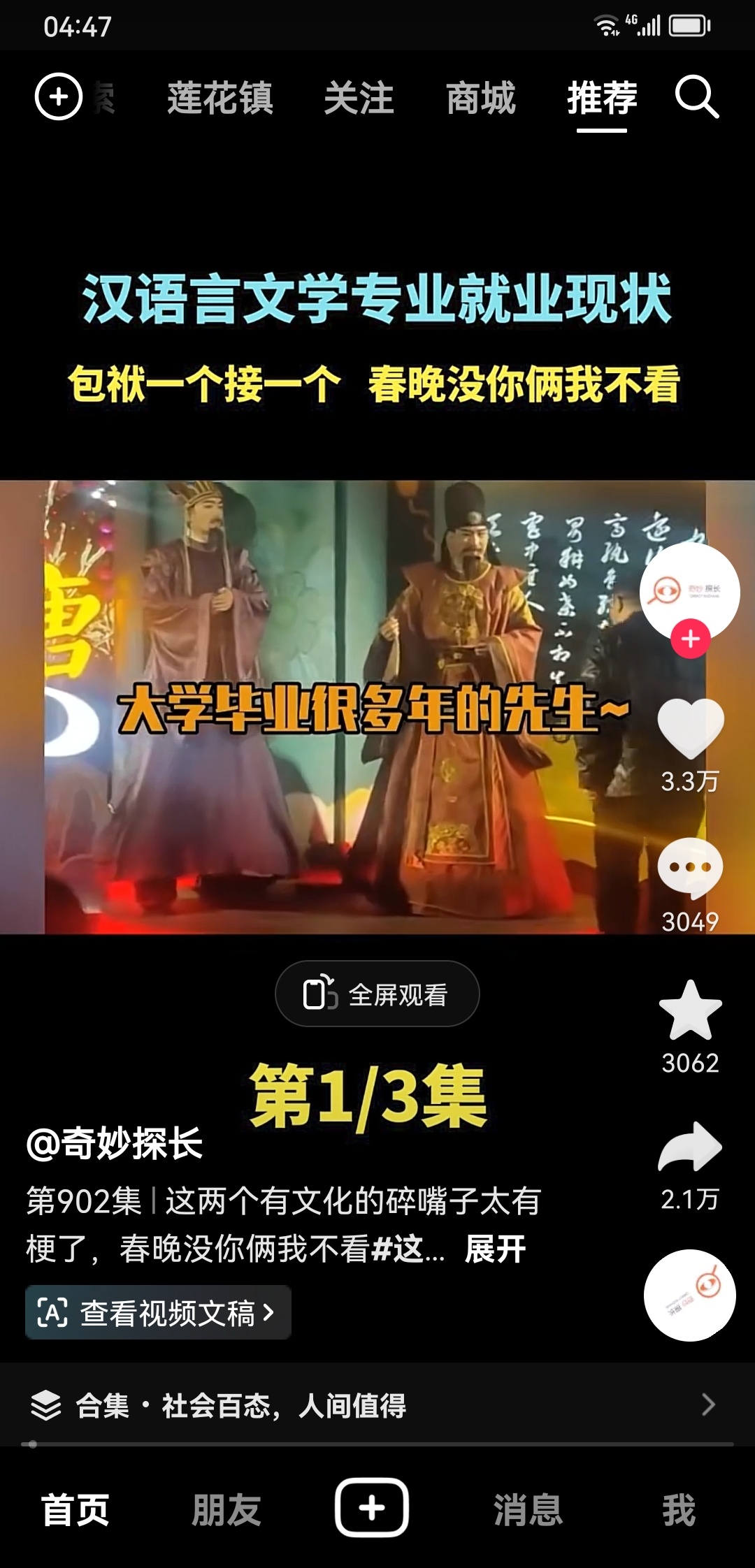The image size is (755, 1568).
Task: Open 查看视频文稿 transcript
Action: point(158,1313)
